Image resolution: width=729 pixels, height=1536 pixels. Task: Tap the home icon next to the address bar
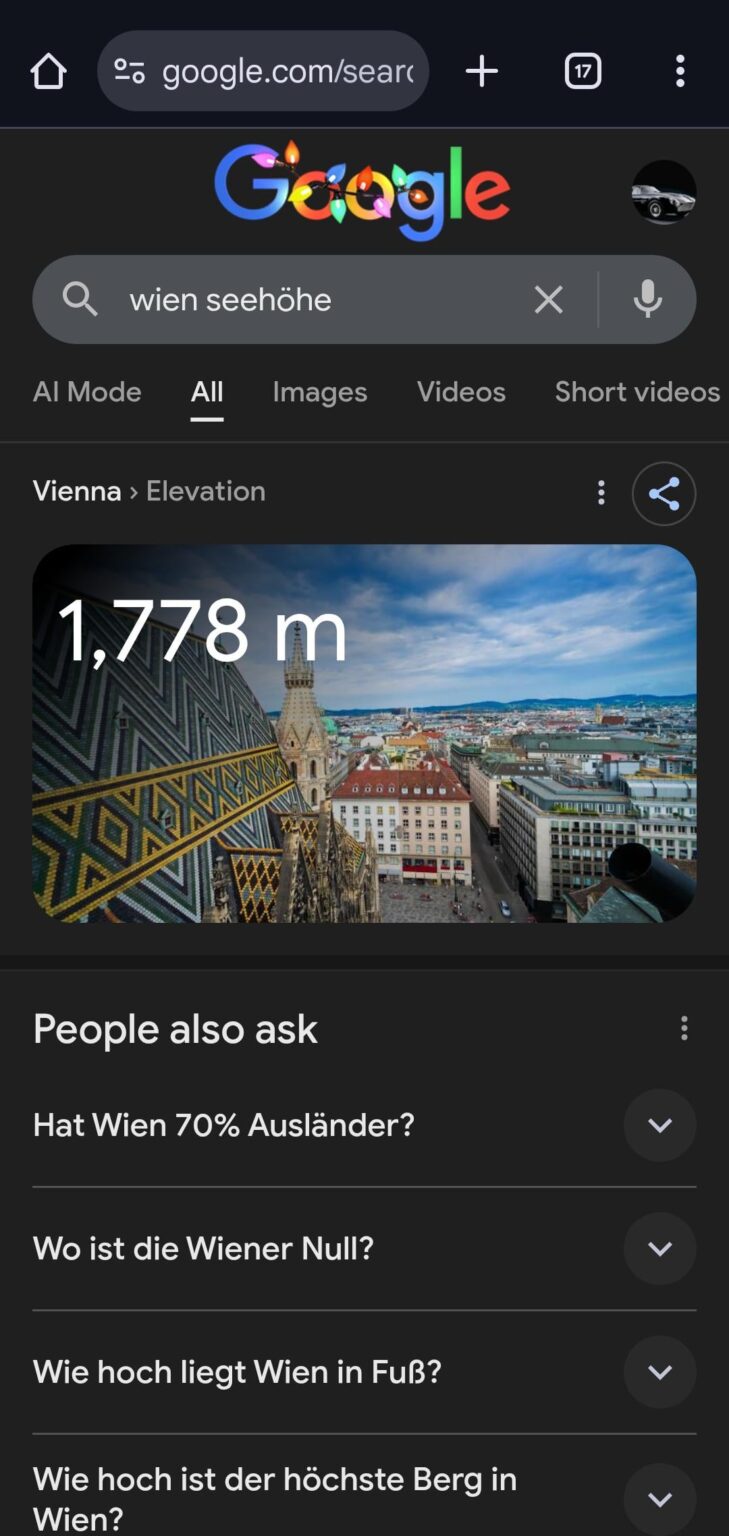click(47, 70)
